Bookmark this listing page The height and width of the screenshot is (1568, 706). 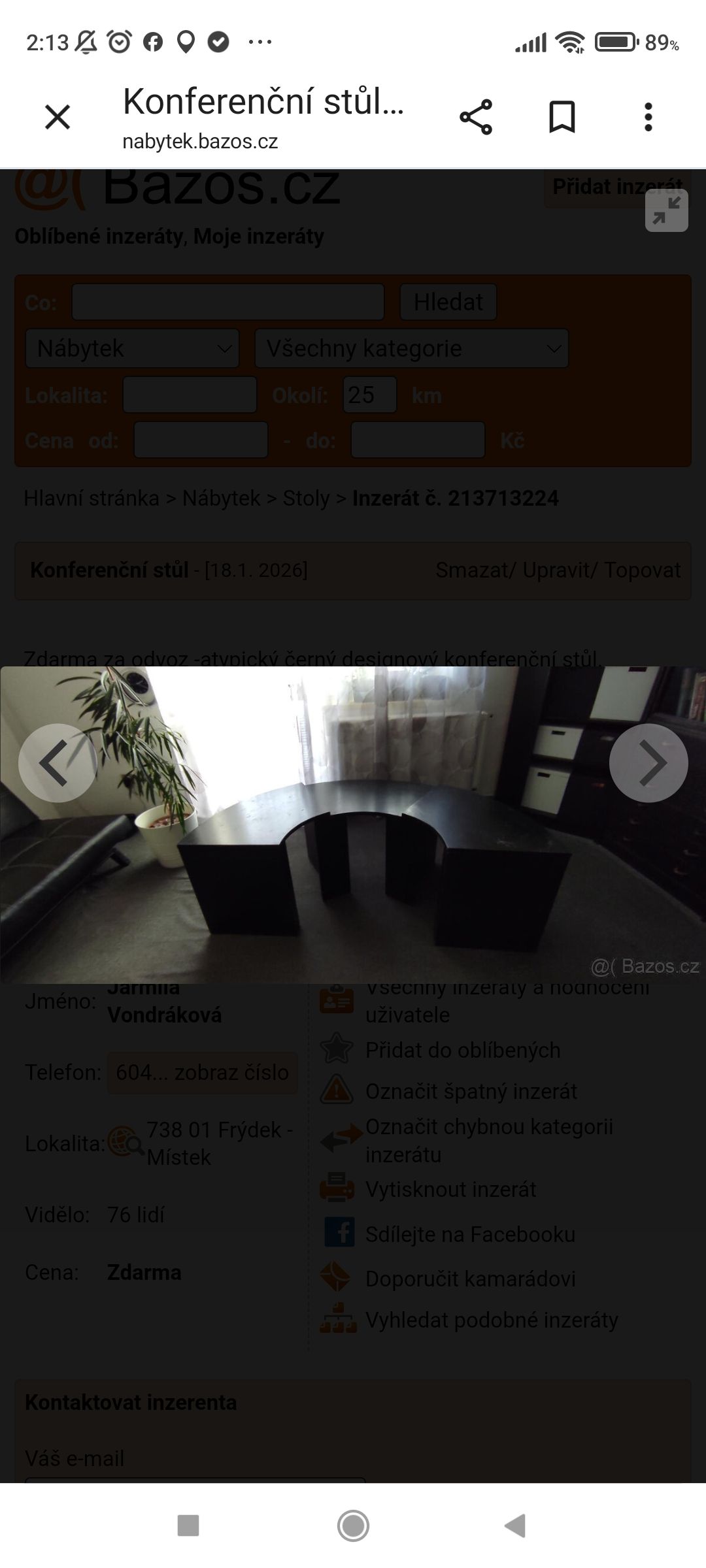point(562,118)
